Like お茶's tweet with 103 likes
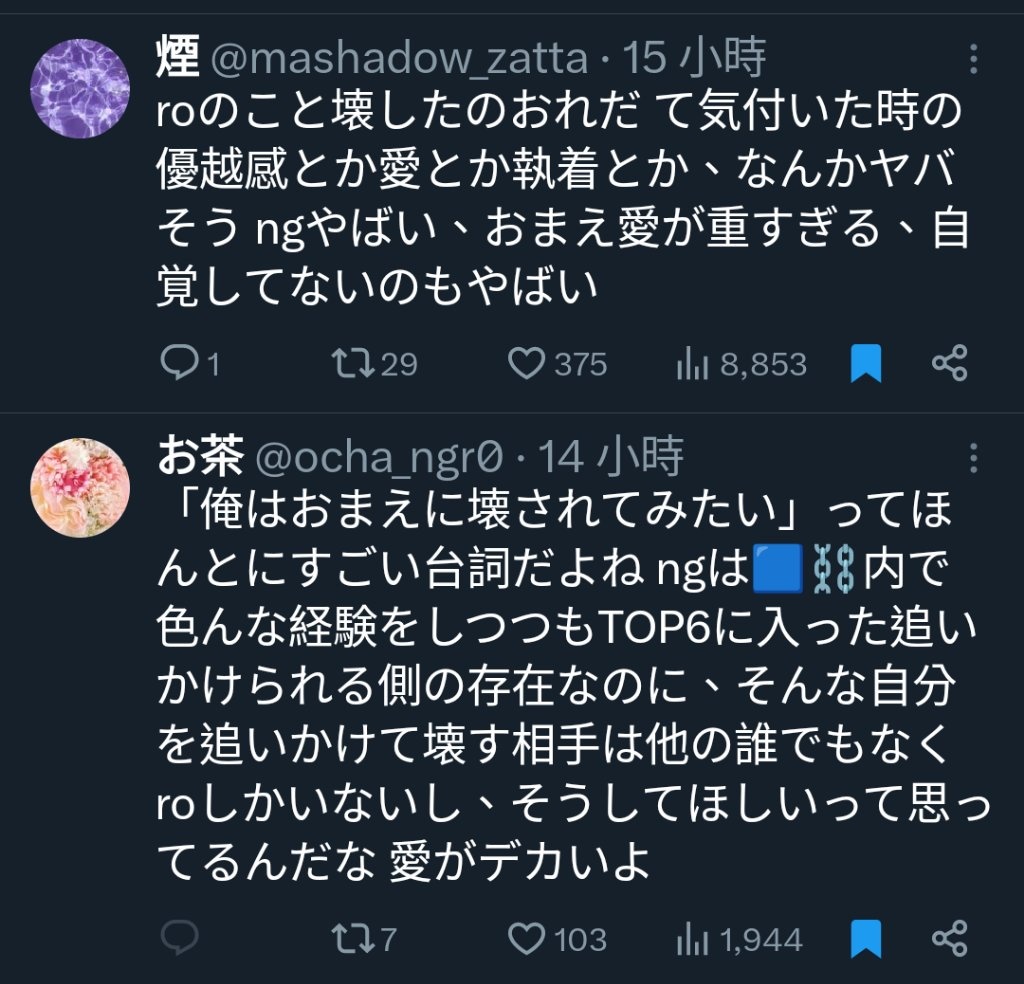 [527, 938]
